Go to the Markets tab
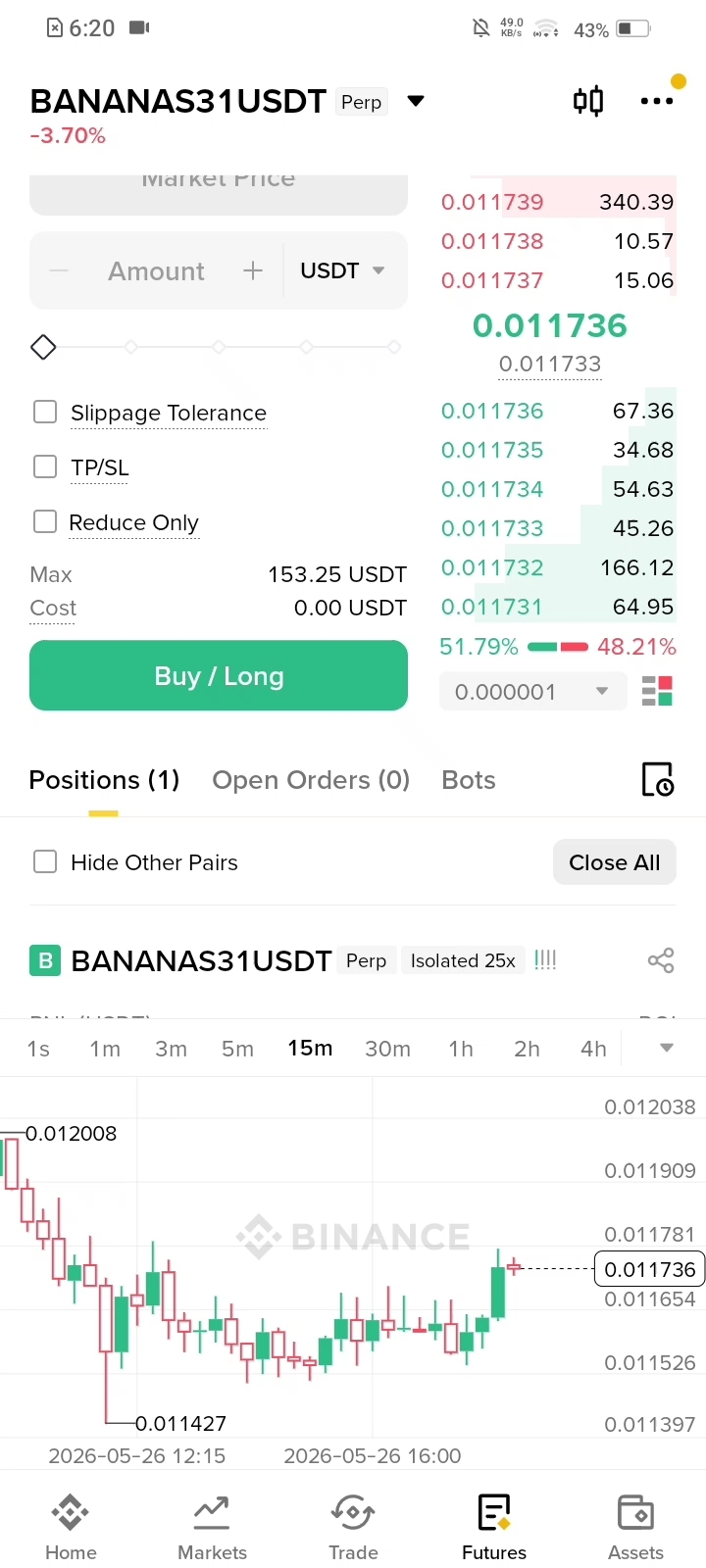This screenshot has width=706, height=1568. 212,1527
